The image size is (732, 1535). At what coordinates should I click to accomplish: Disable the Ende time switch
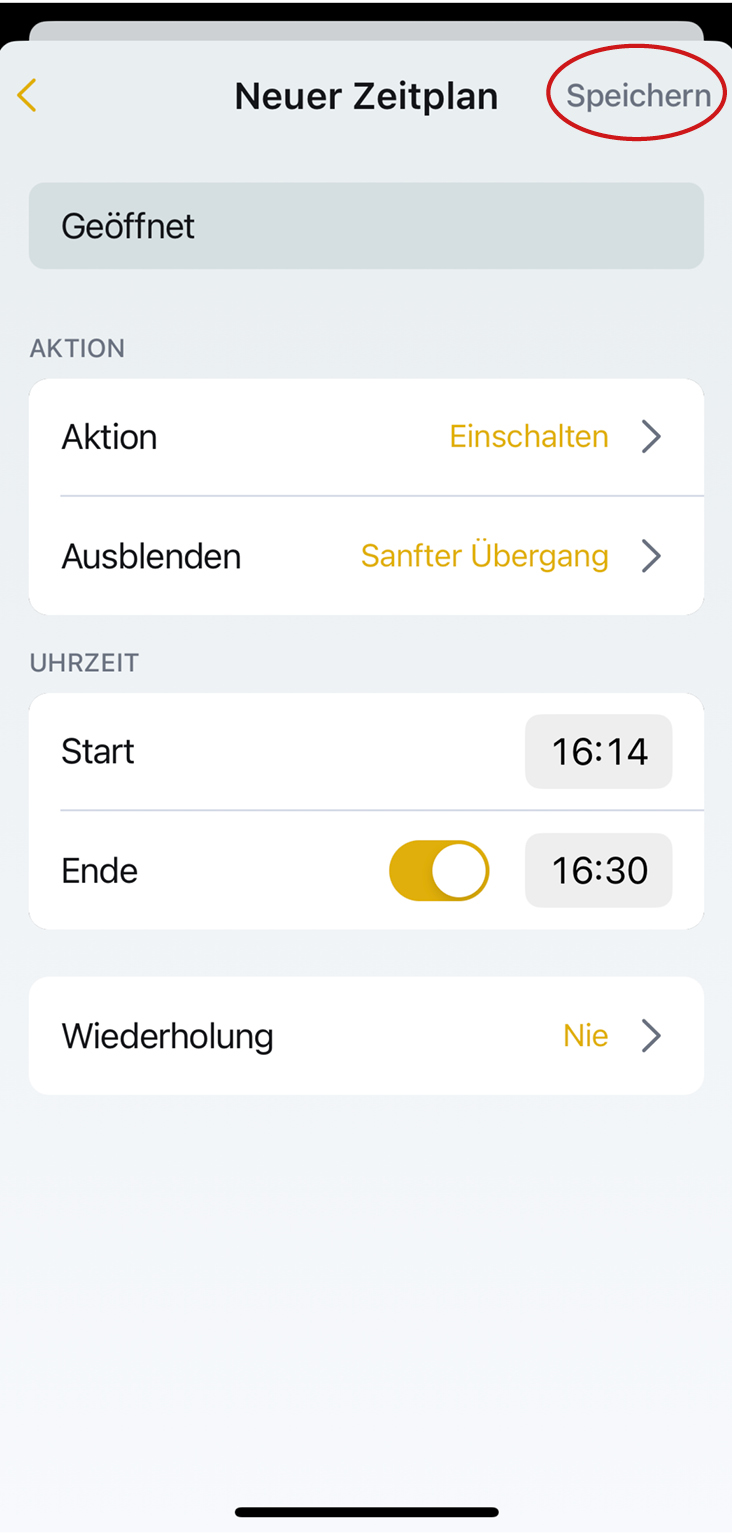[x=439, y=871]
